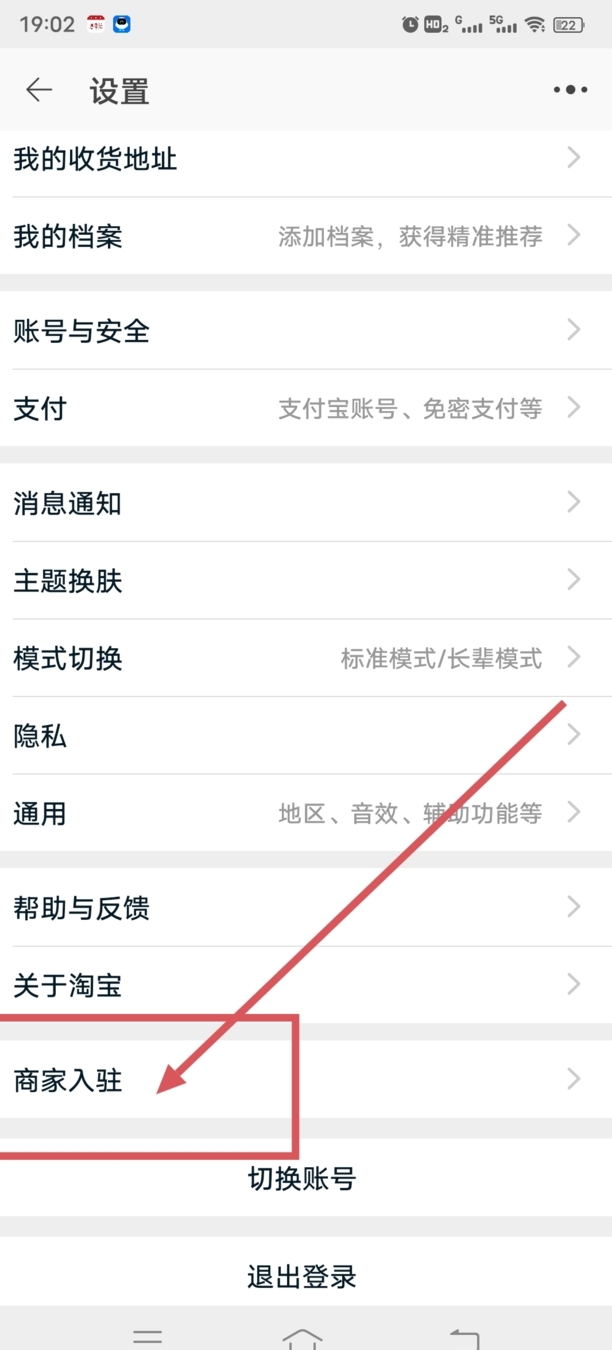Tap 切换账号 button
Screen dimensions: 612x1350
(x=302, y=1178)
